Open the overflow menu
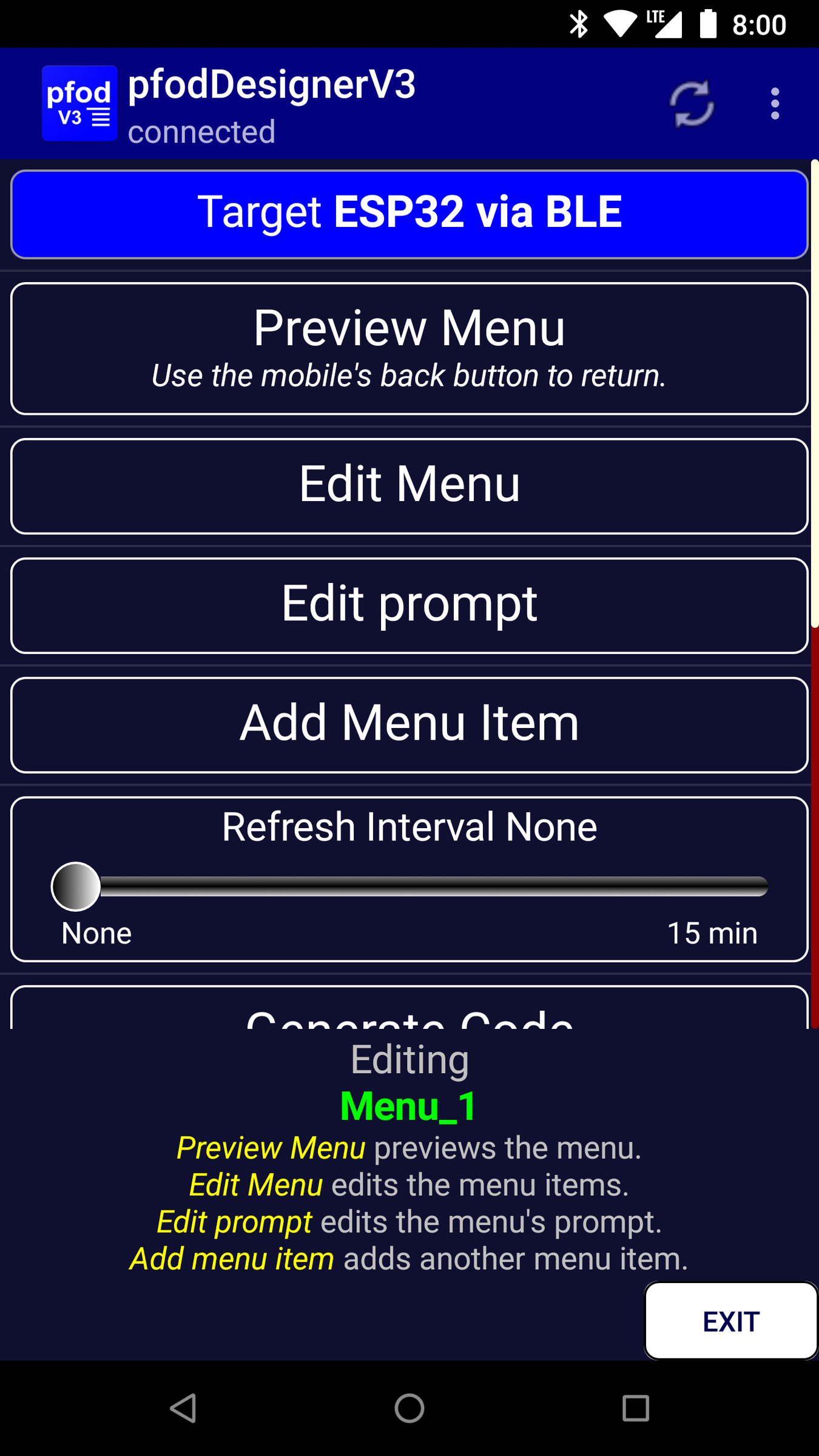The image size is (819, 1456). pos(775,104)
